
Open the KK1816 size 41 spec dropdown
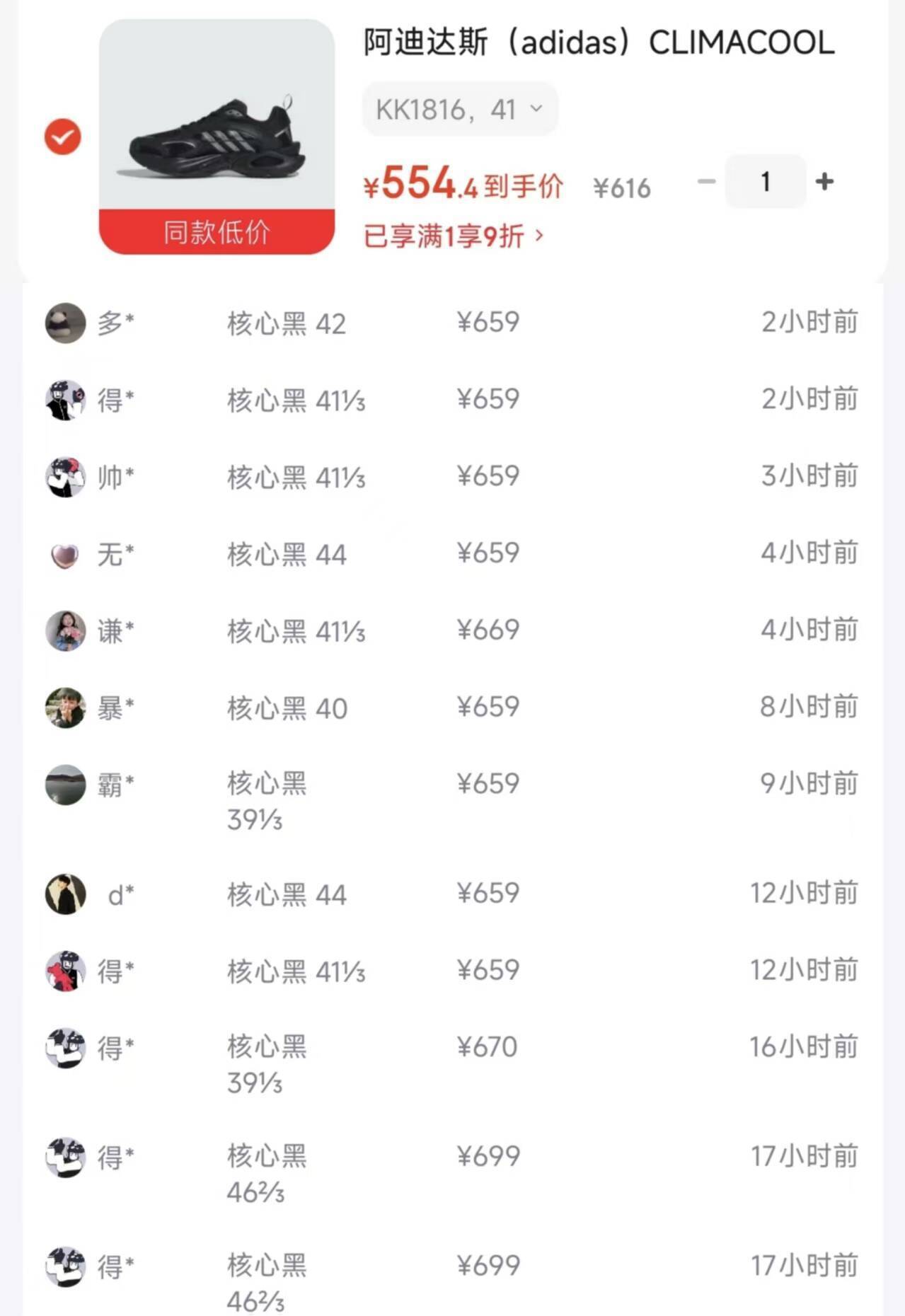[459, 108]
